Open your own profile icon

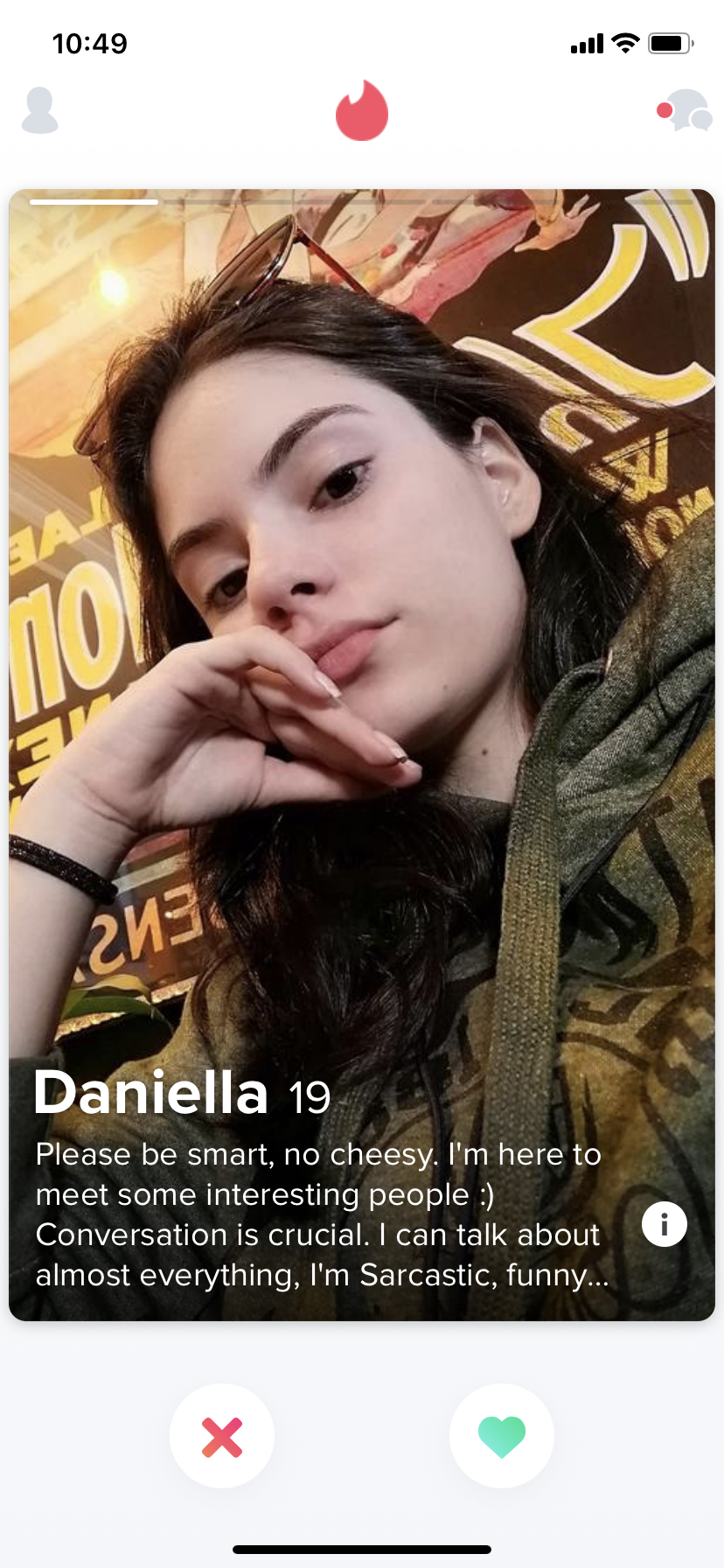39,110
